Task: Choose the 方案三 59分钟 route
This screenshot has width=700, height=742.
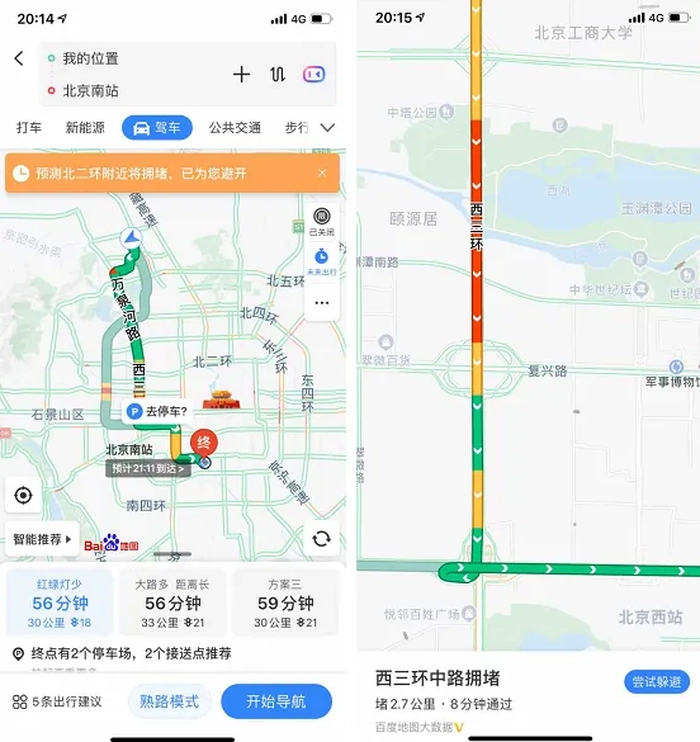Action: pyautogui.click(x=285, y=603)
